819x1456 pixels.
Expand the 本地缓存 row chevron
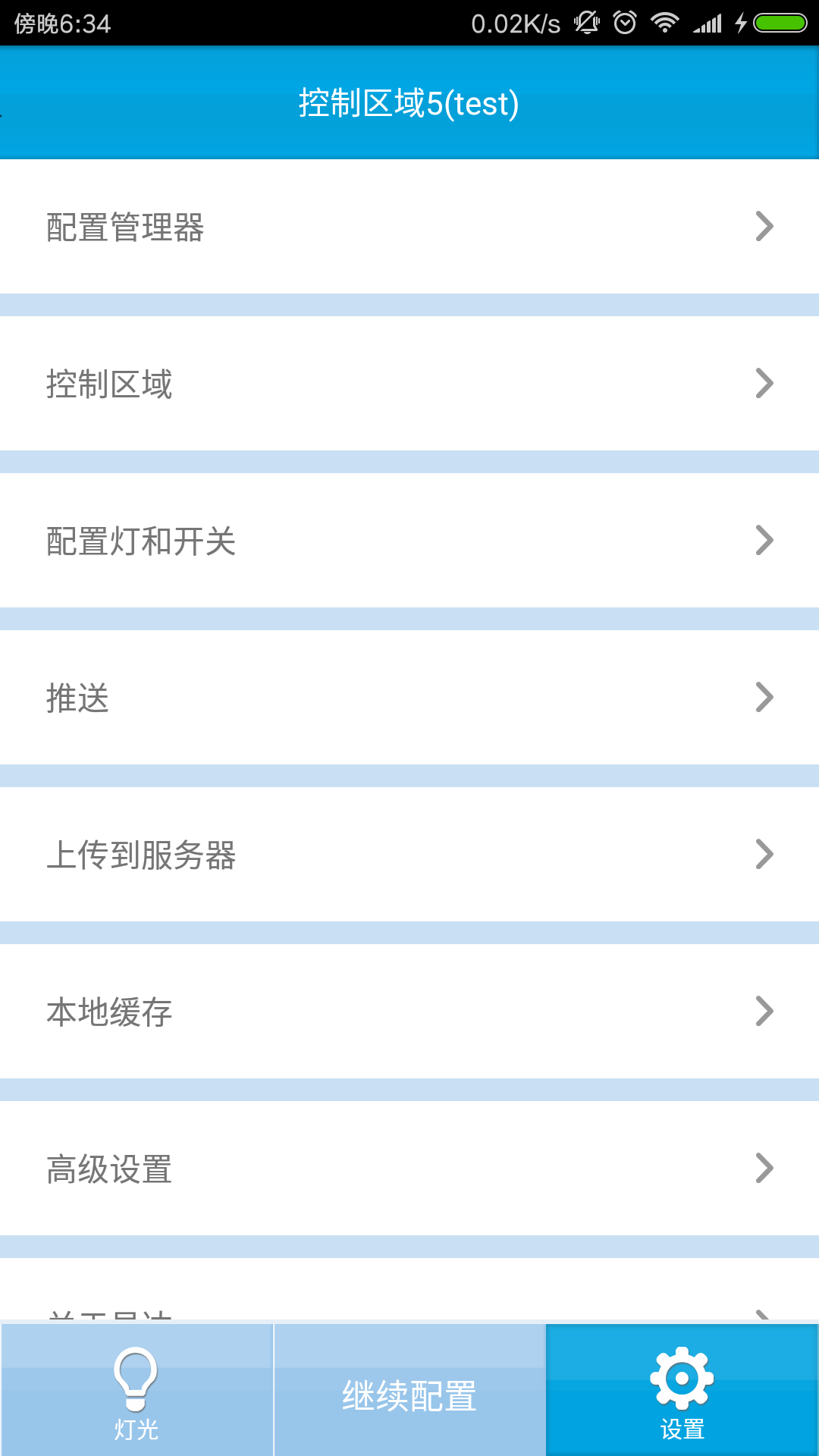point(764,1009)
